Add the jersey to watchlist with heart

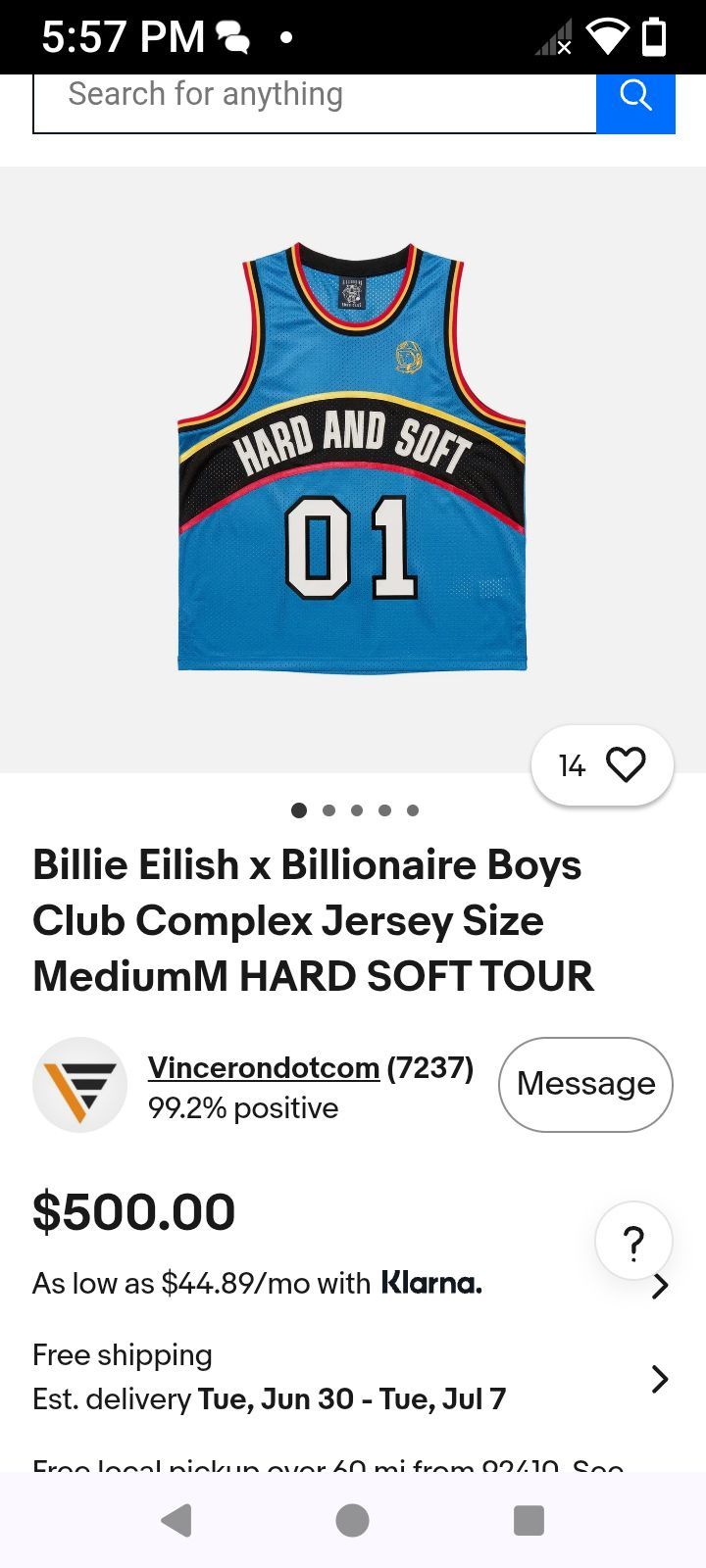point(602,765)
